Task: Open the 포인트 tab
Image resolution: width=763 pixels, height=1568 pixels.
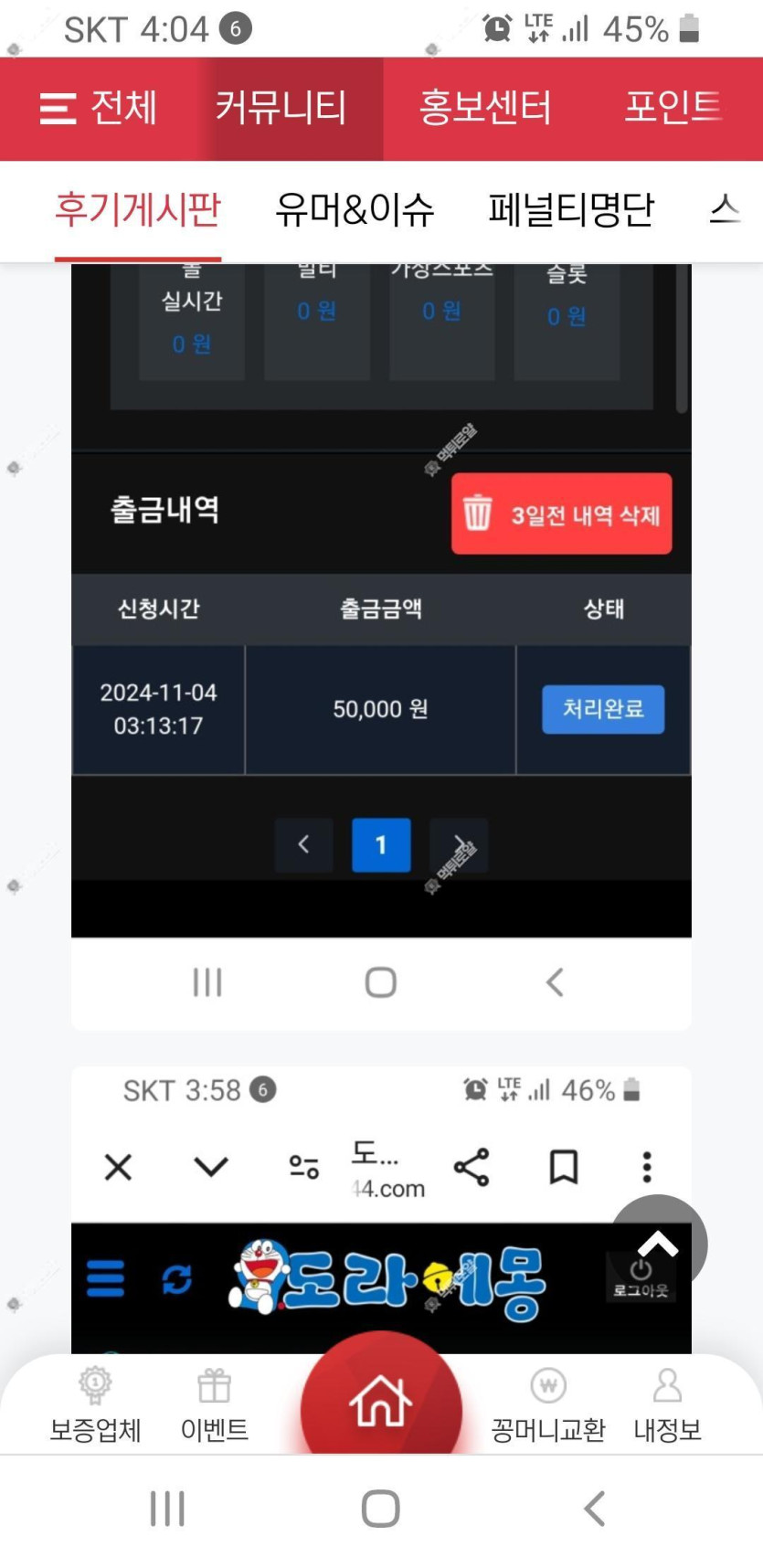Action: click(673, 108)
